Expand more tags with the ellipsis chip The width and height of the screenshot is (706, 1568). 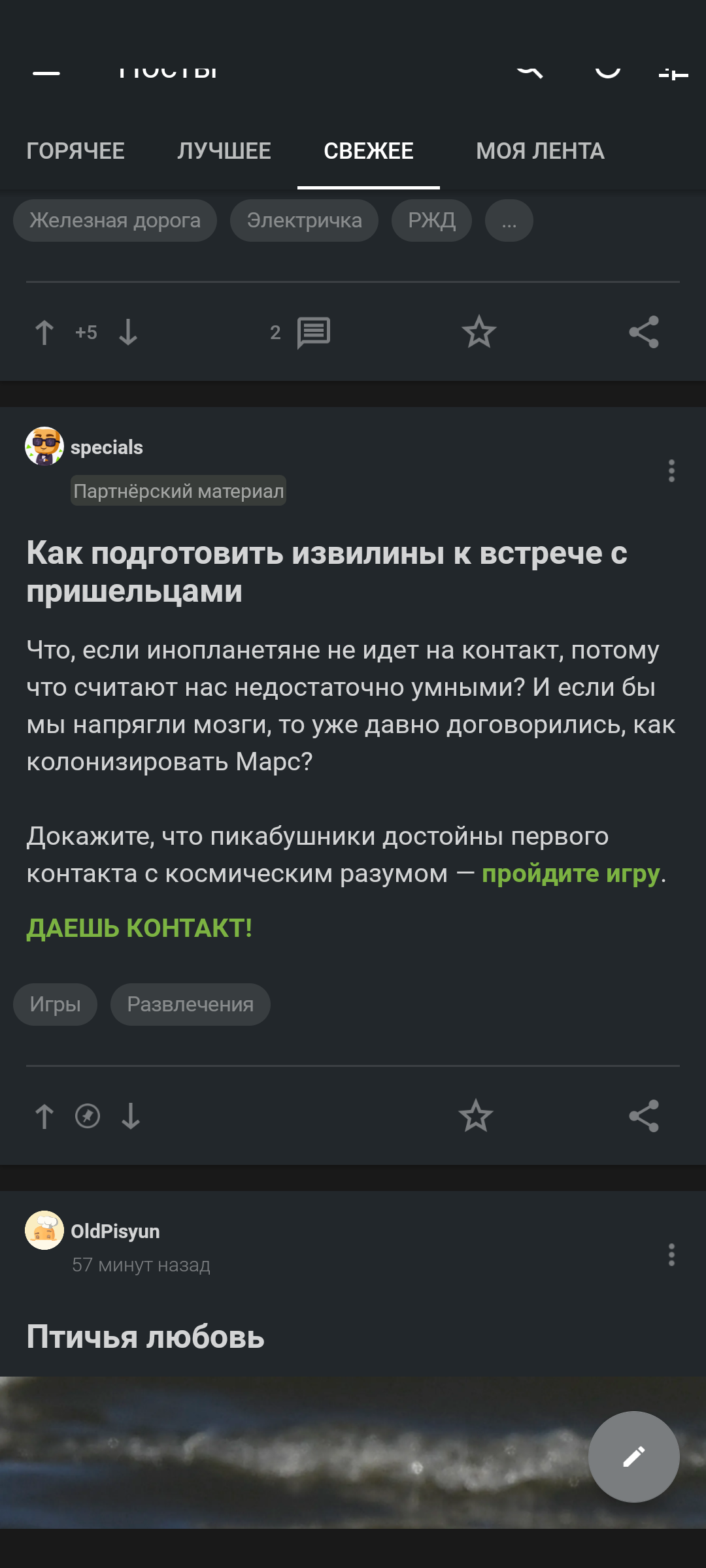click(x=509, y=221)
